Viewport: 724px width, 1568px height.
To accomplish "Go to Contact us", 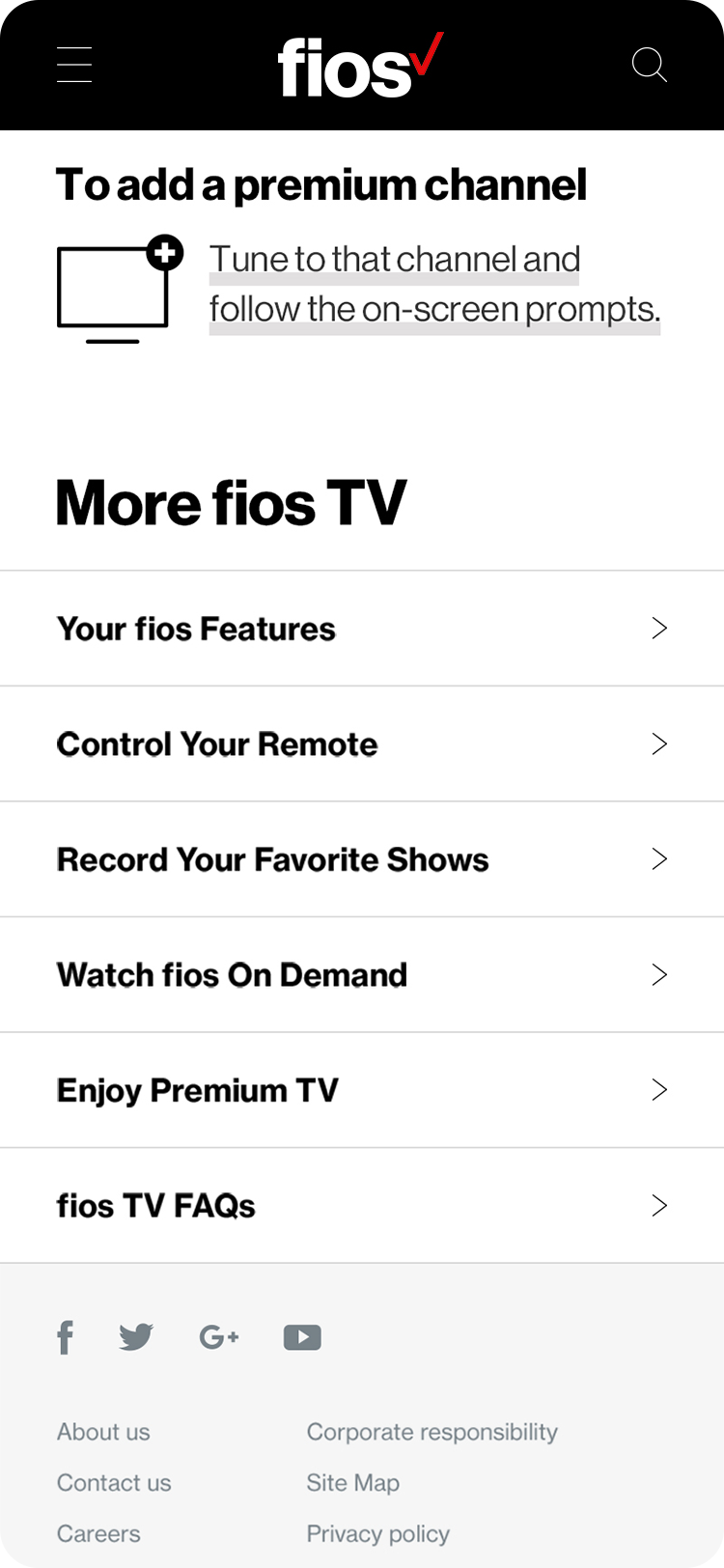I will (x=114, y=1483).
